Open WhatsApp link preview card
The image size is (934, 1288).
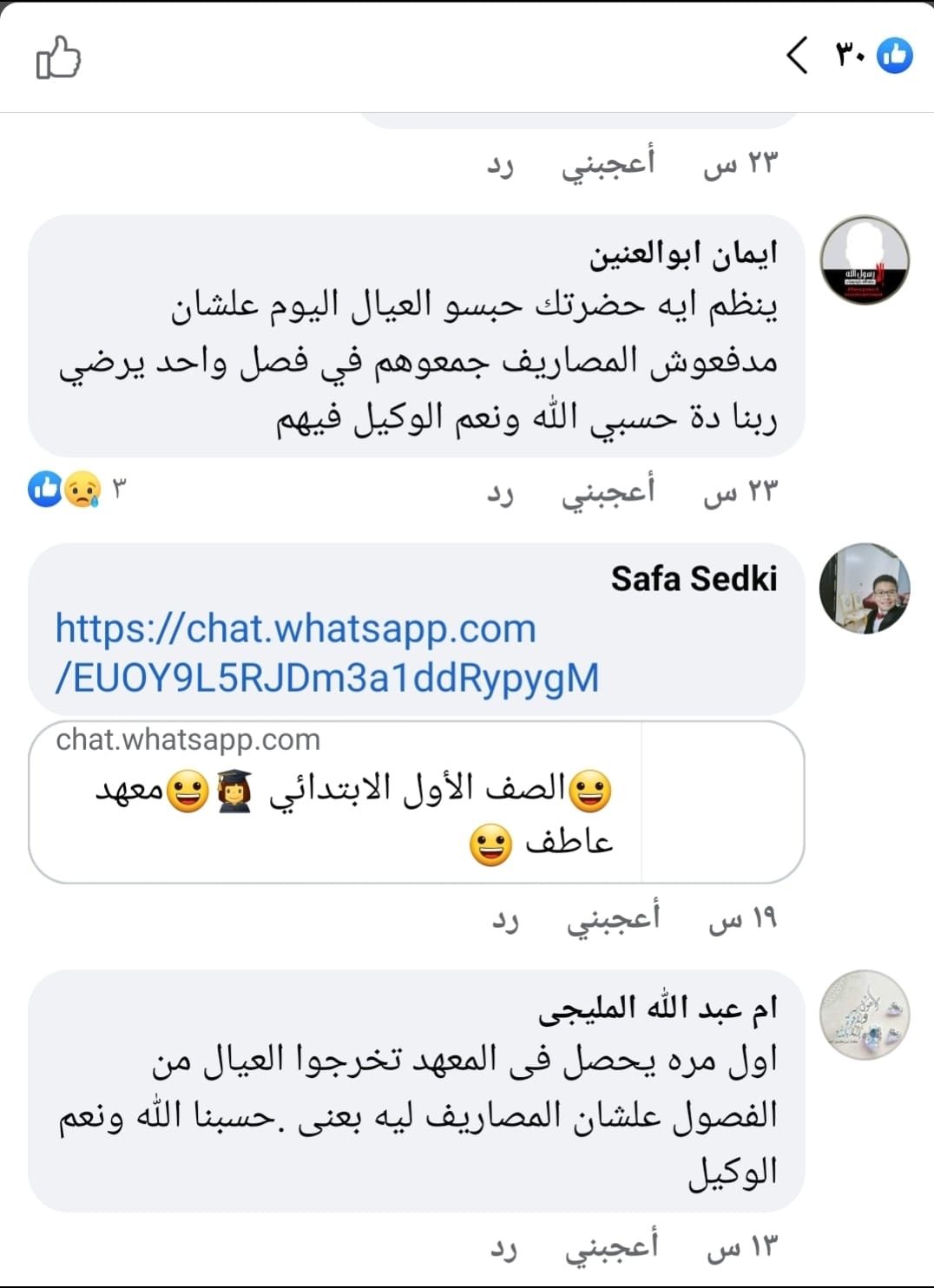coord(417,803)
